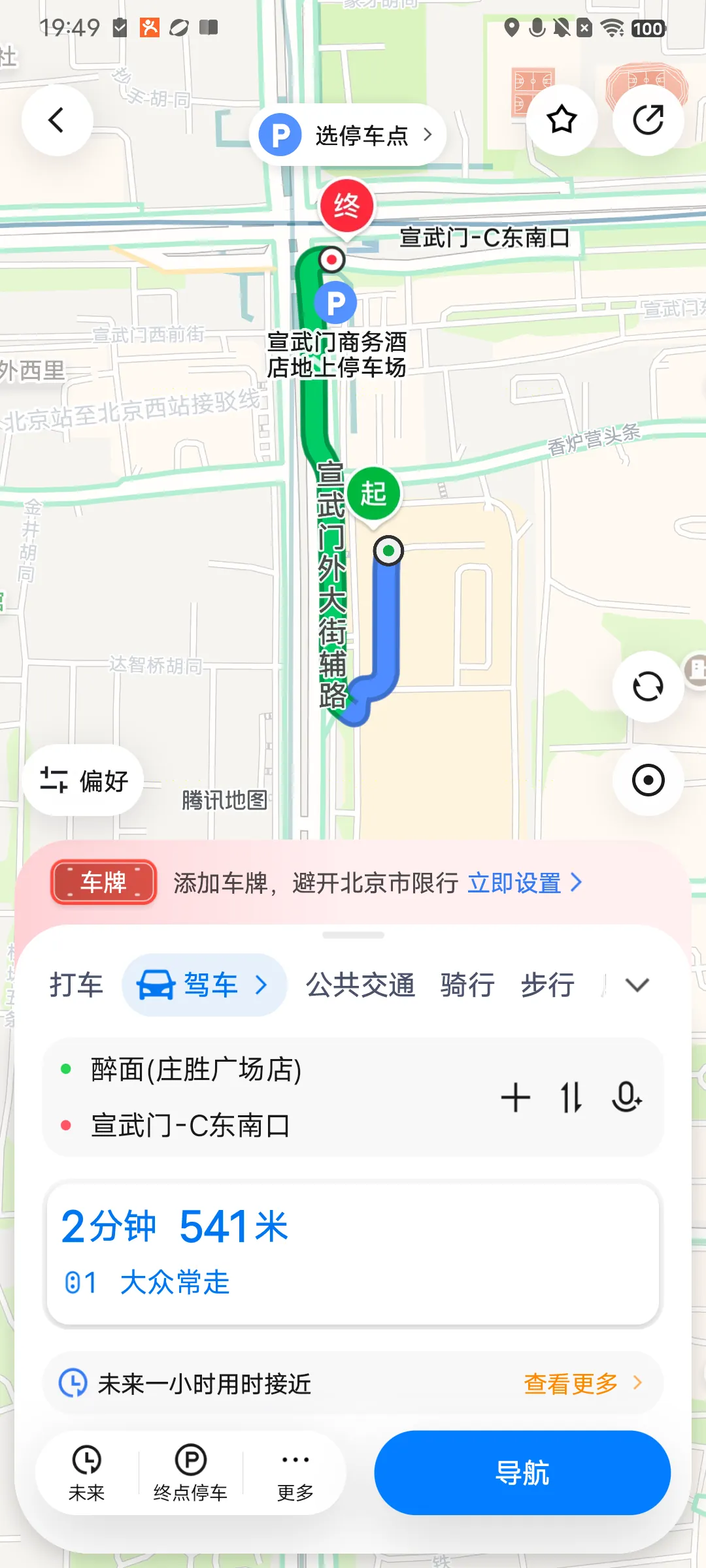Switch to 打车 tab
Screen dimensions: 706x1568
pos(76,985)
